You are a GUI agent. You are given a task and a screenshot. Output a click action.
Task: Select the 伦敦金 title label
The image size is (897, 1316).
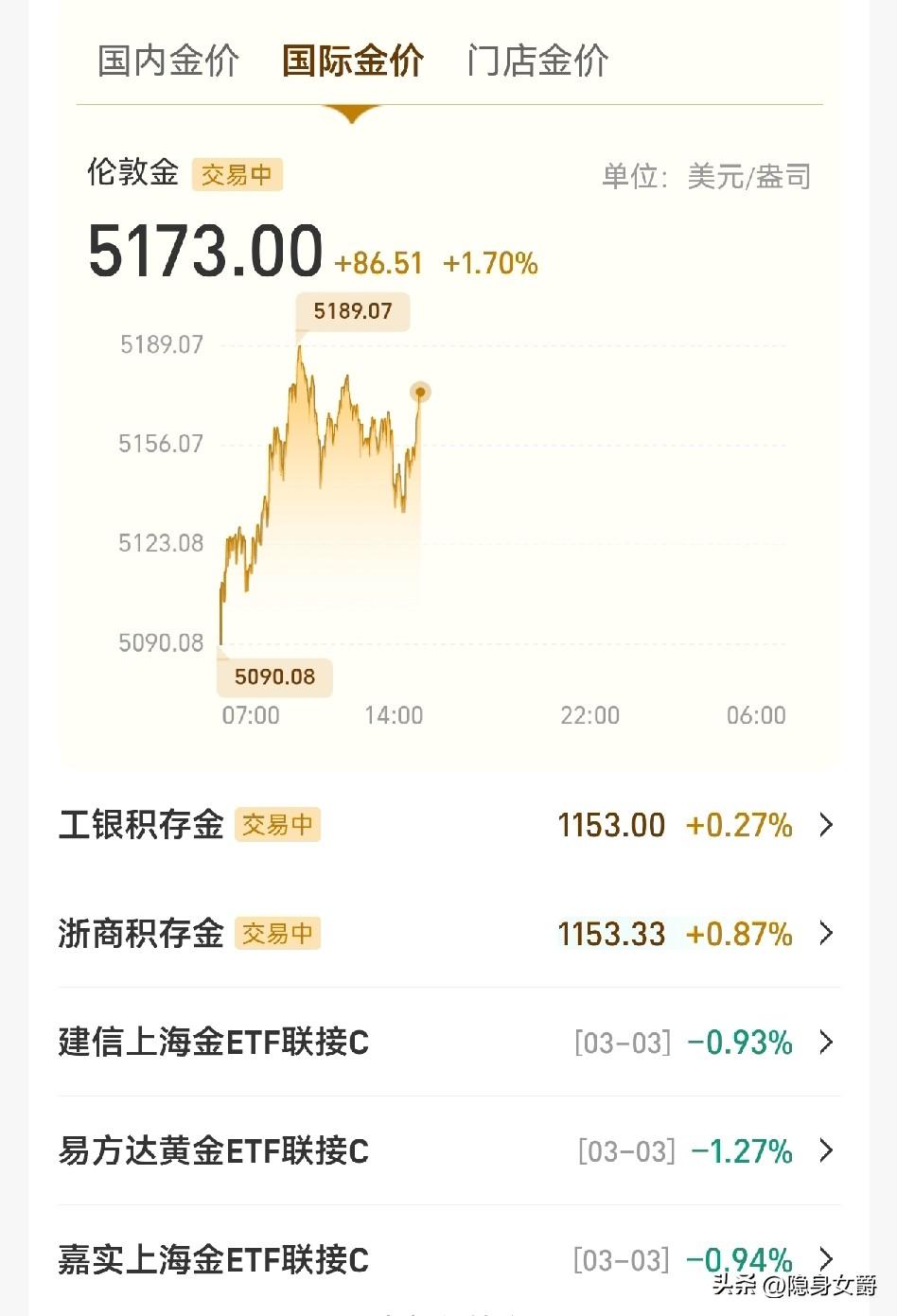coord(132,174)
